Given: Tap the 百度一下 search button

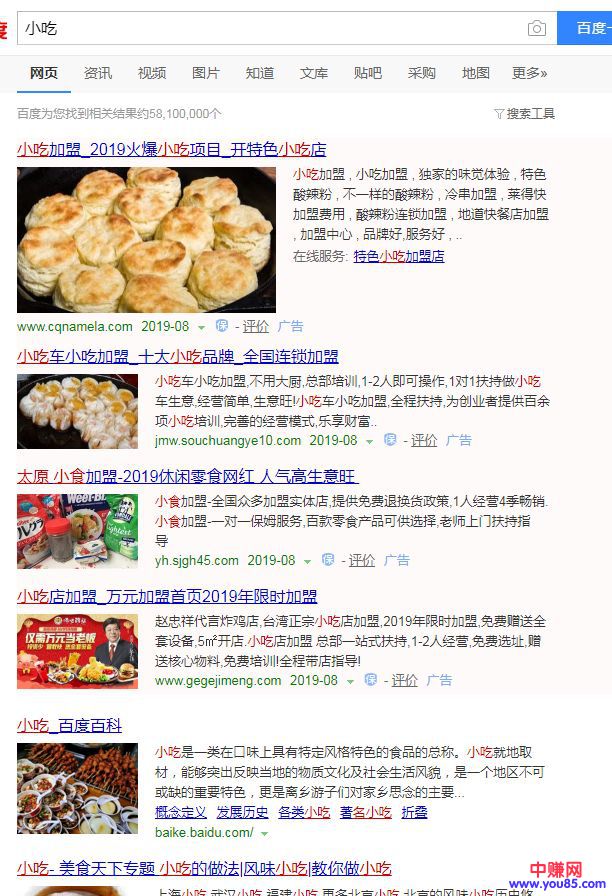Looking at the screenshot, I should [x=586, y=28].
